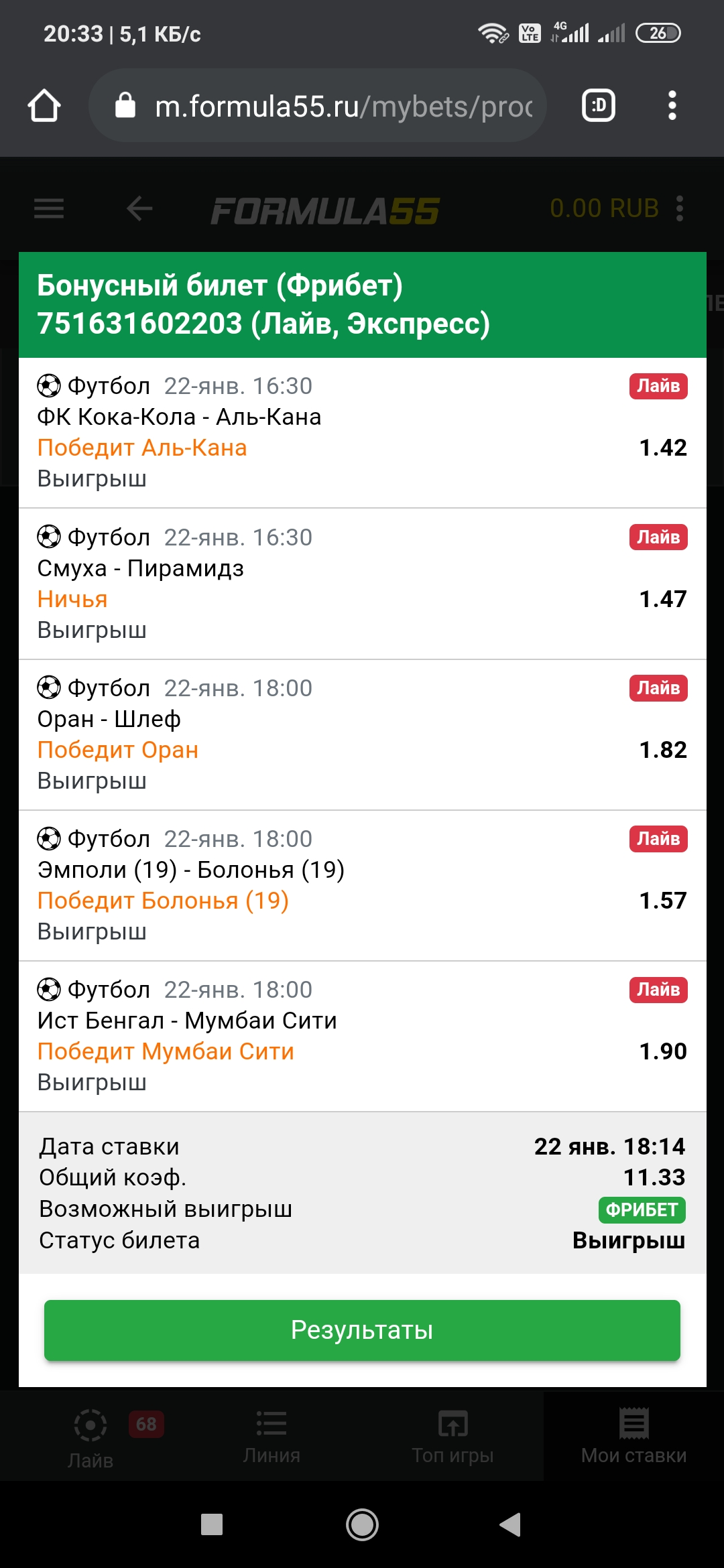Tap the m.formula55.ru address bar
Image resolution: width=724 pixels, height=1568 pixels.
(x=317, y=106)
